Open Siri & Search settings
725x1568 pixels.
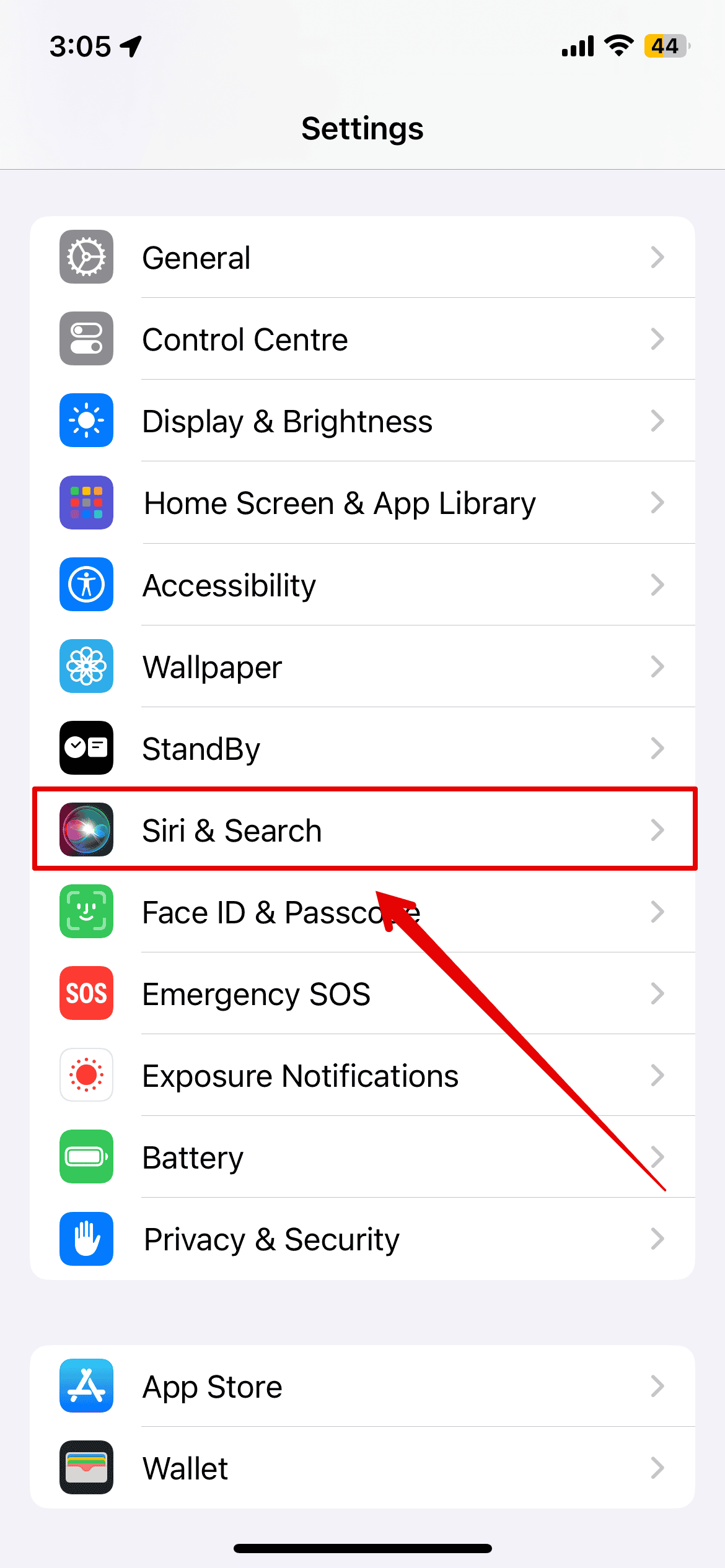pos(362,830)
